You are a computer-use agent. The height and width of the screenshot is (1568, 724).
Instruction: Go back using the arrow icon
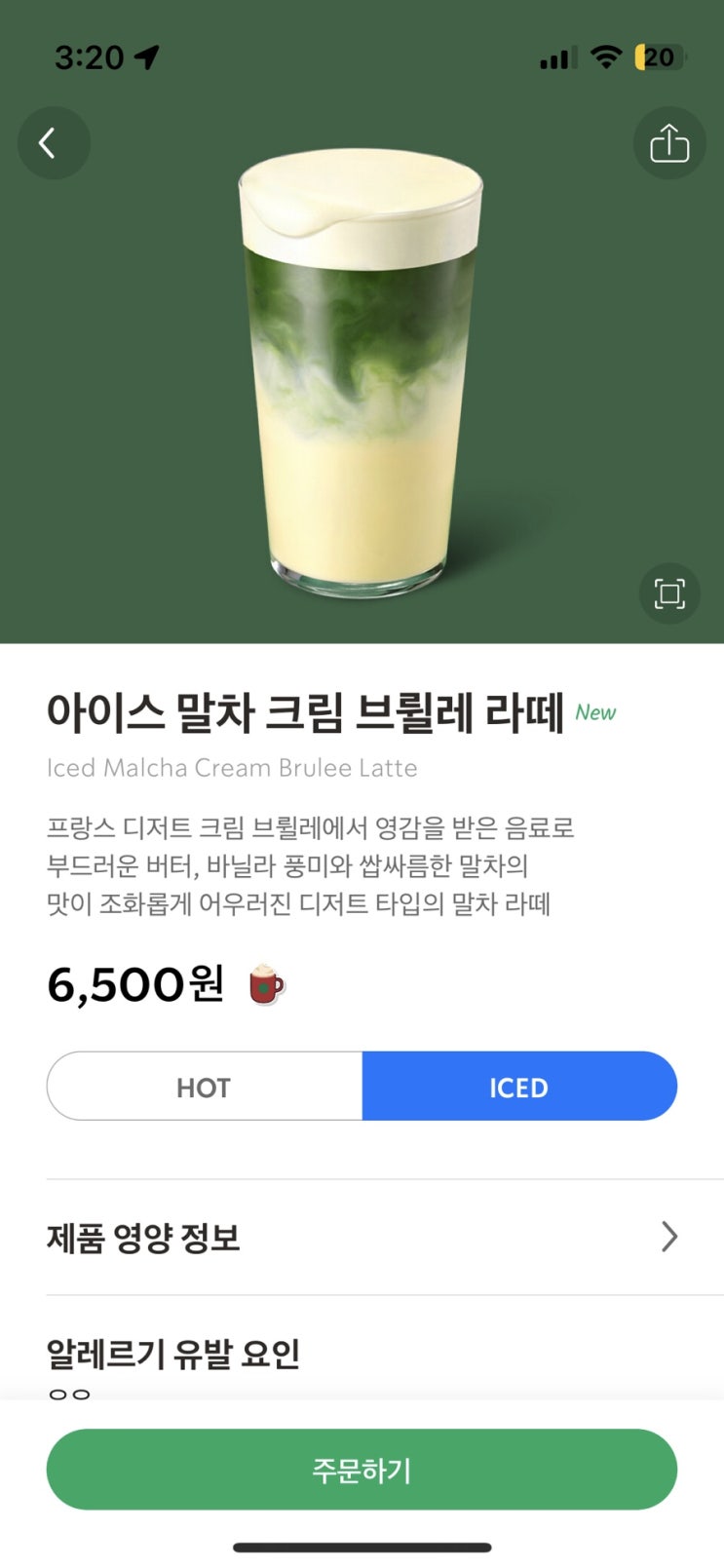click(54, 143)
